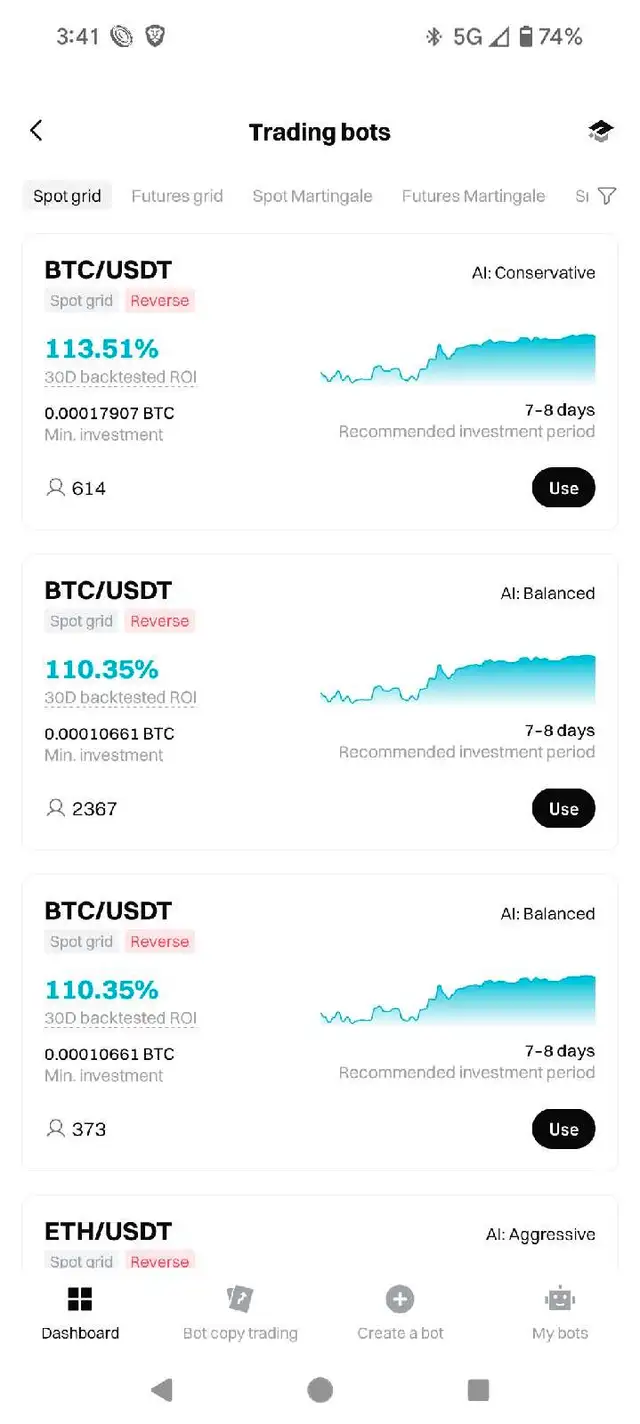The height and width of the screenshot is (1424, 640).
Task: Switch to the Futures grid tab
Action: (x=177, y=196)
